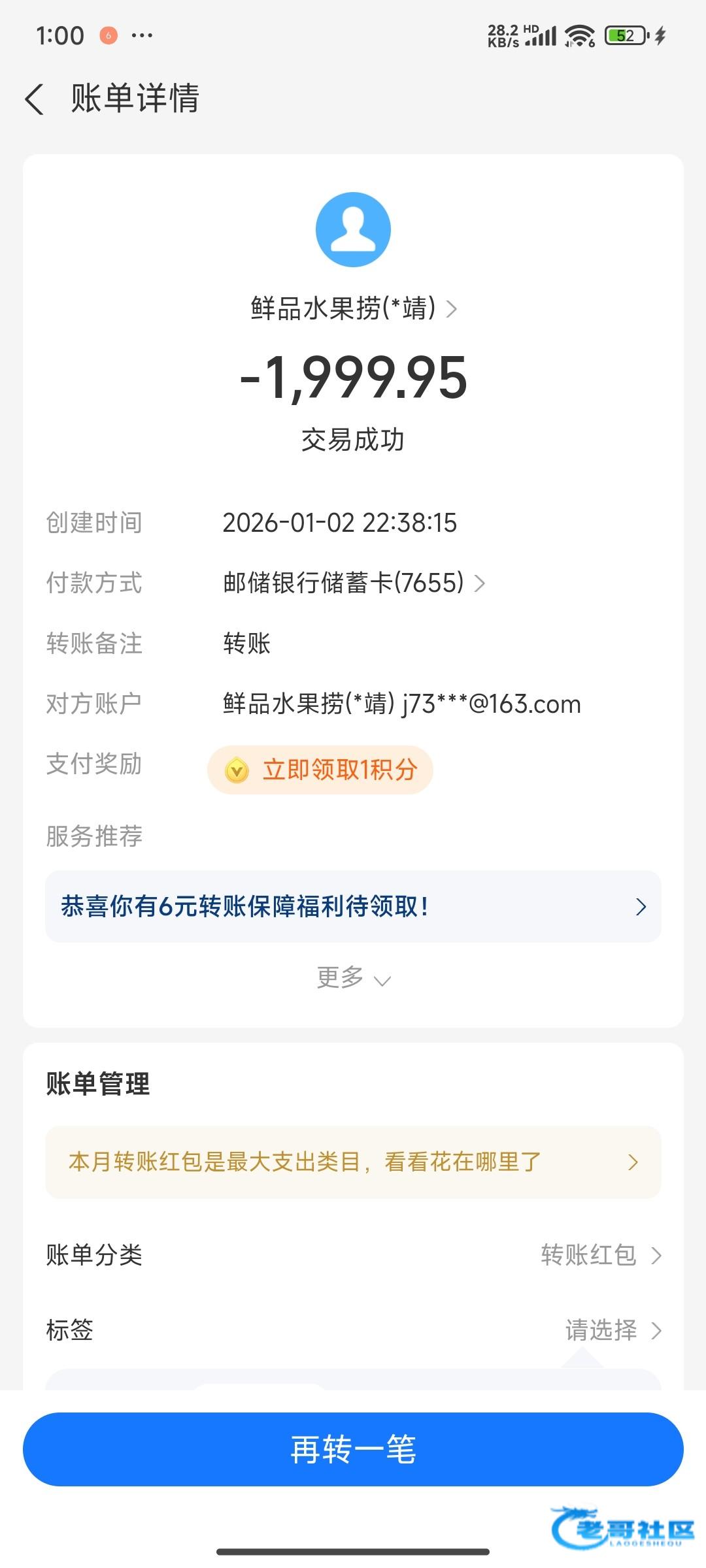
Task: Change 账单分类 from 转账红包
Action: [x=600, y=1255]
